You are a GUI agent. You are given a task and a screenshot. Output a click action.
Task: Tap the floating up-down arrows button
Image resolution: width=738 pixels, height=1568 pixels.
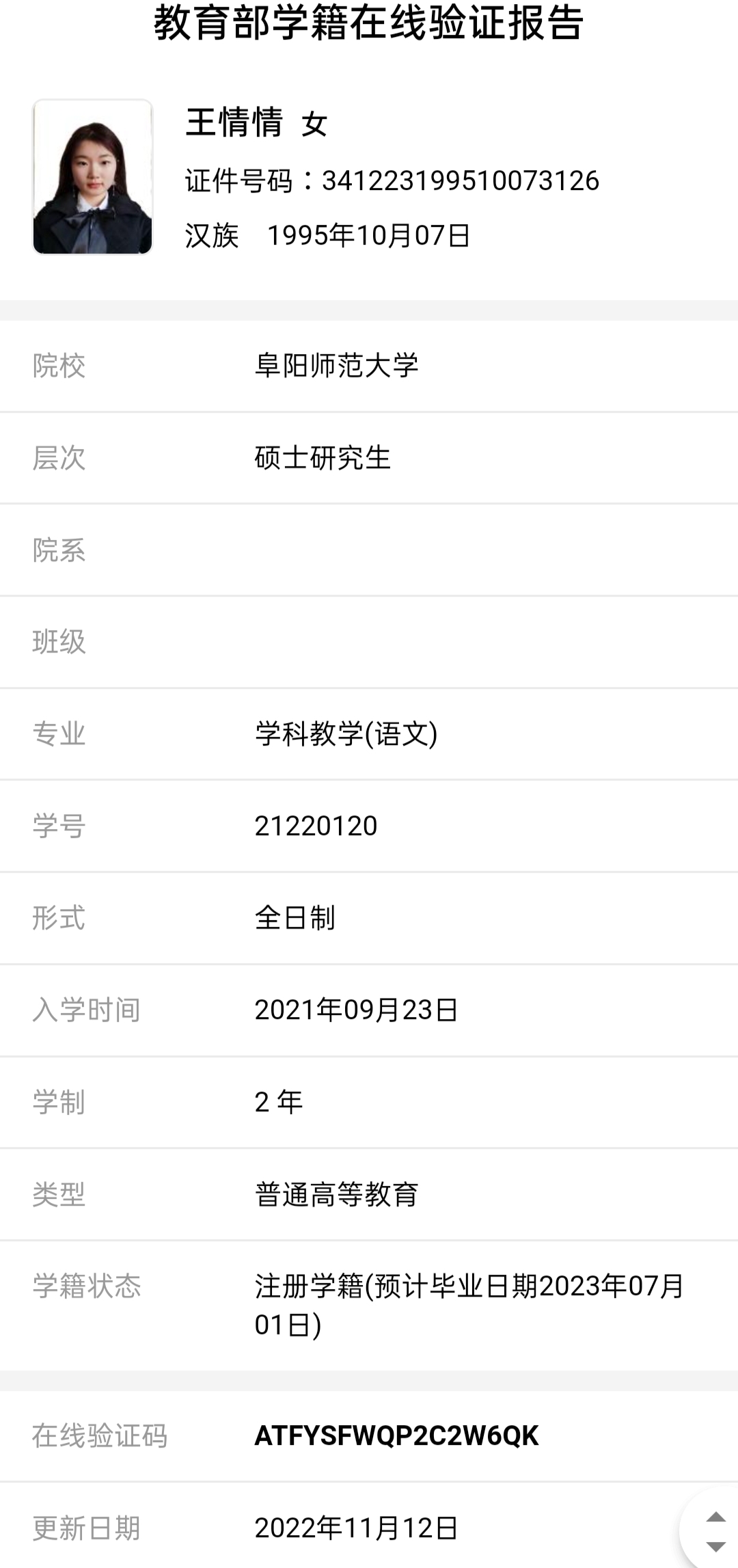[x=715, y=1531]
